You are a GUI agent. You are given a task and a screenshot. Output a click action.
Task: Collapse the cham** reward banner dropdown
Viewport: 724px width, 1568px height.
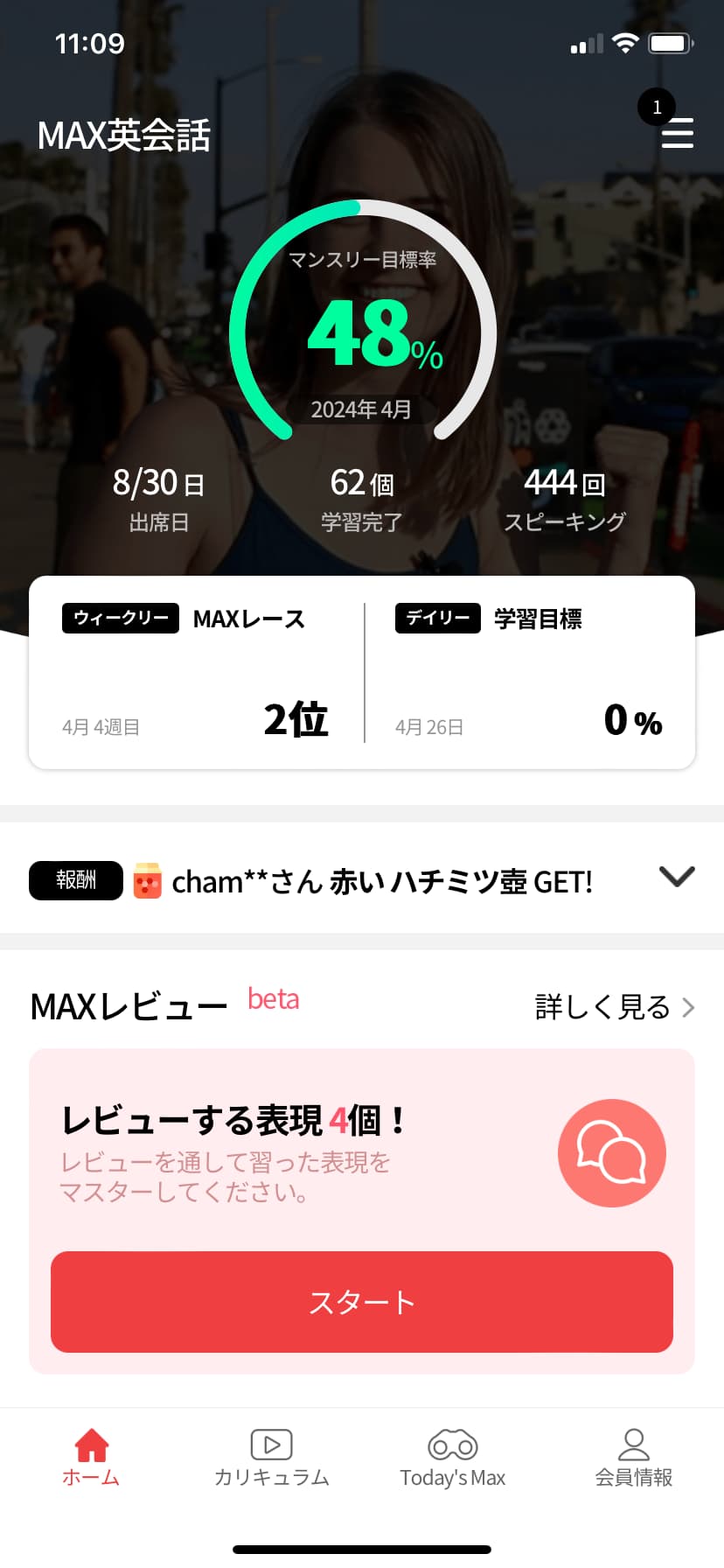click(676, 877)
